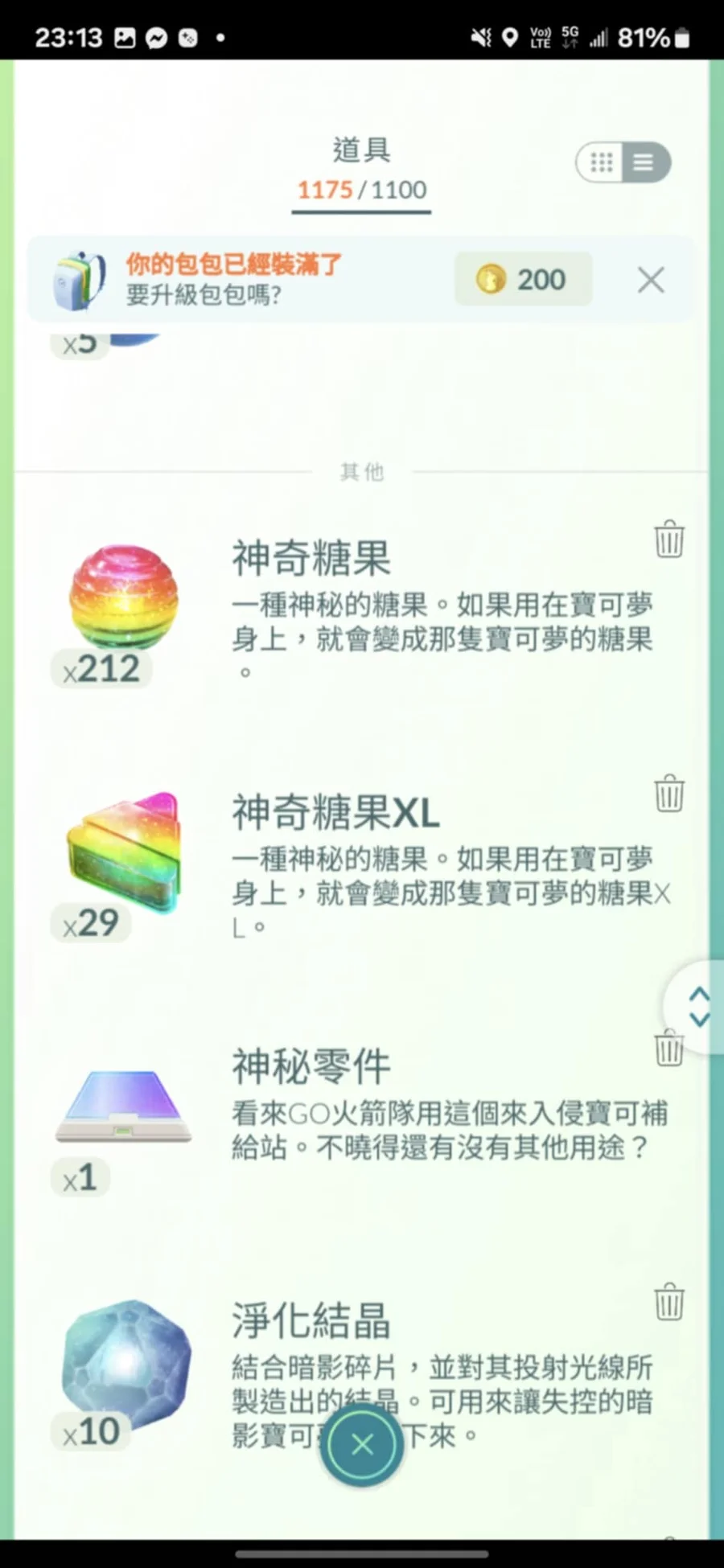The height and width of the screenshot is (1568, 724).
Task: Switch to list view layout
Action: (x=644, y=162)
